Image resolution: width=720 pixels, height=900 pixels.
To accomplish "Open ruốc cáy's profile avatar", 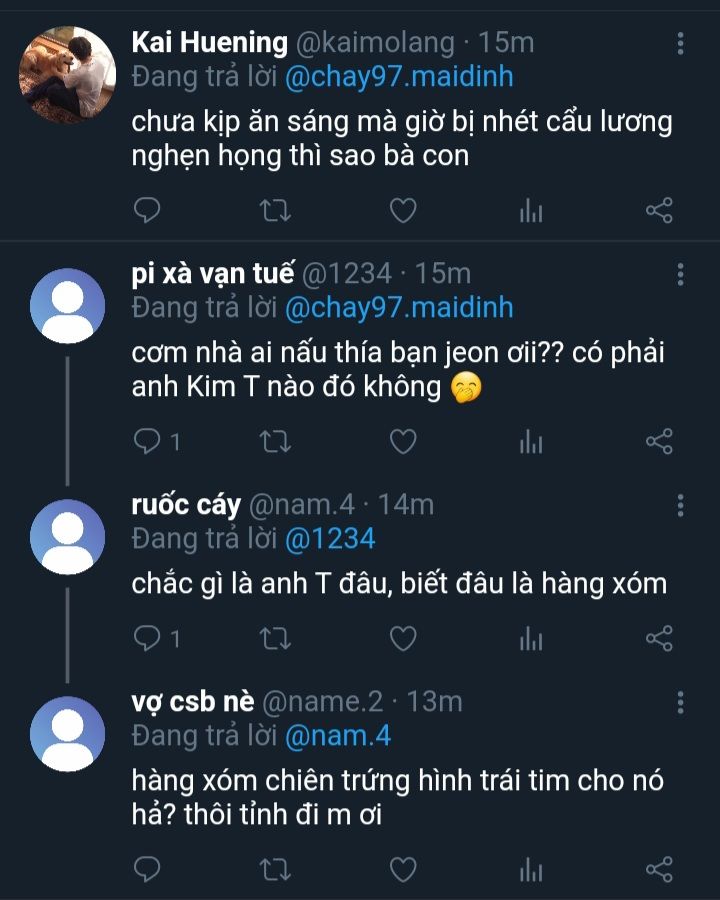I will click(x=68, y=537).
